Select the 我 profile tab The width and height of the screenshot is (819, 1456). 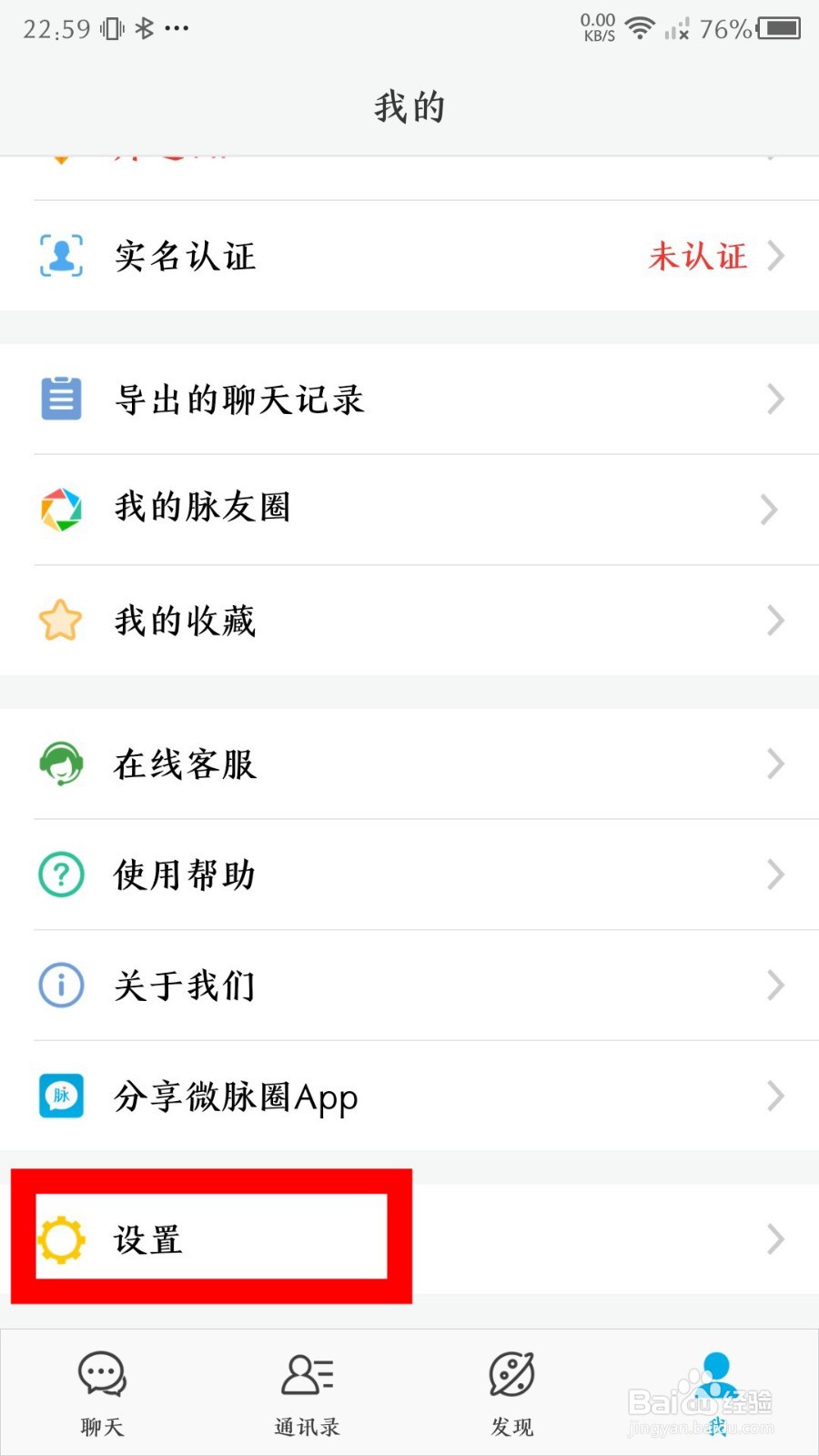(x=717, y=1392)
